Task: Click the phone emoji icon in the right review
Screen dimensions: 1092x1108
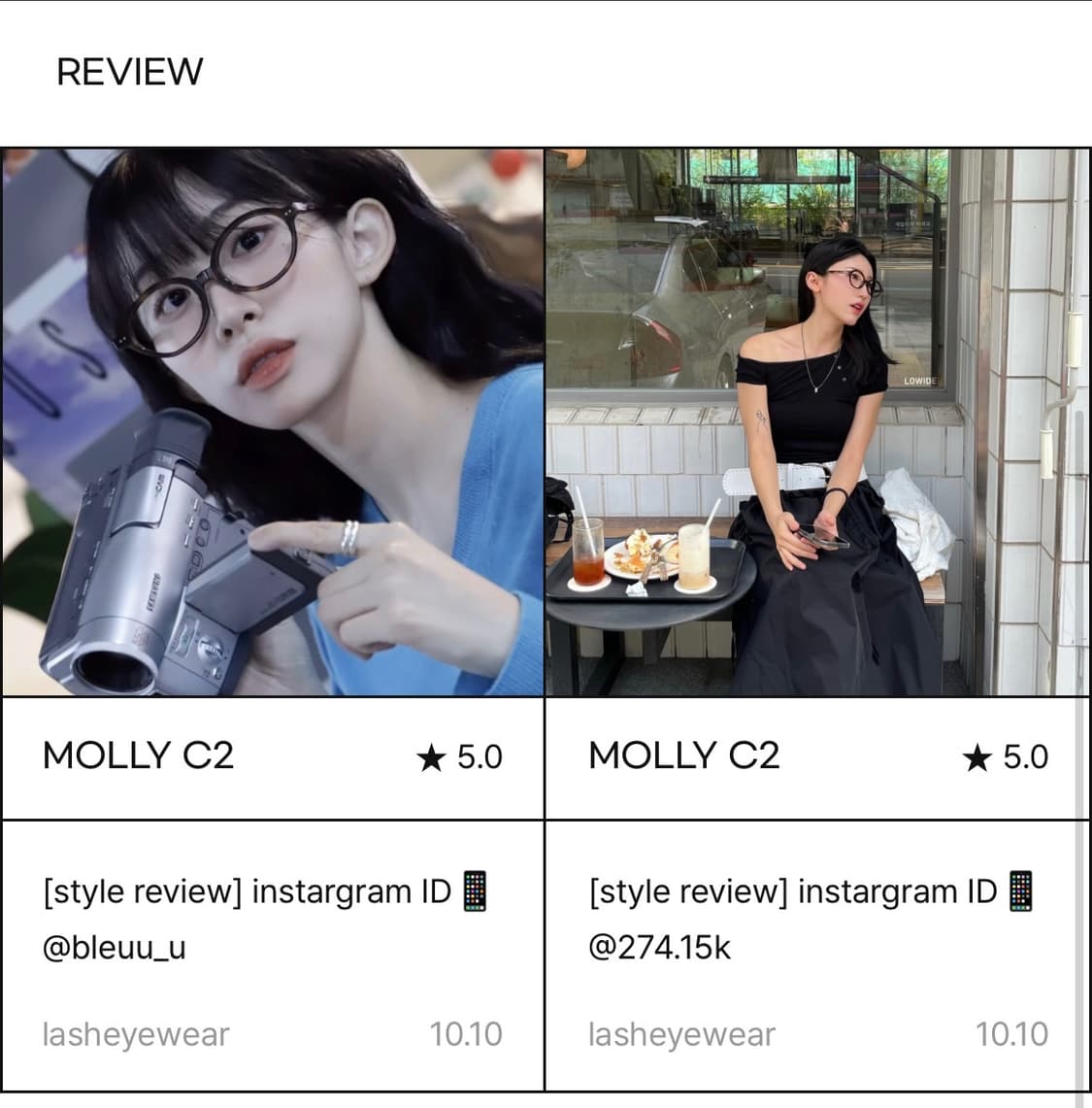Action: (x=1022, y=890)
